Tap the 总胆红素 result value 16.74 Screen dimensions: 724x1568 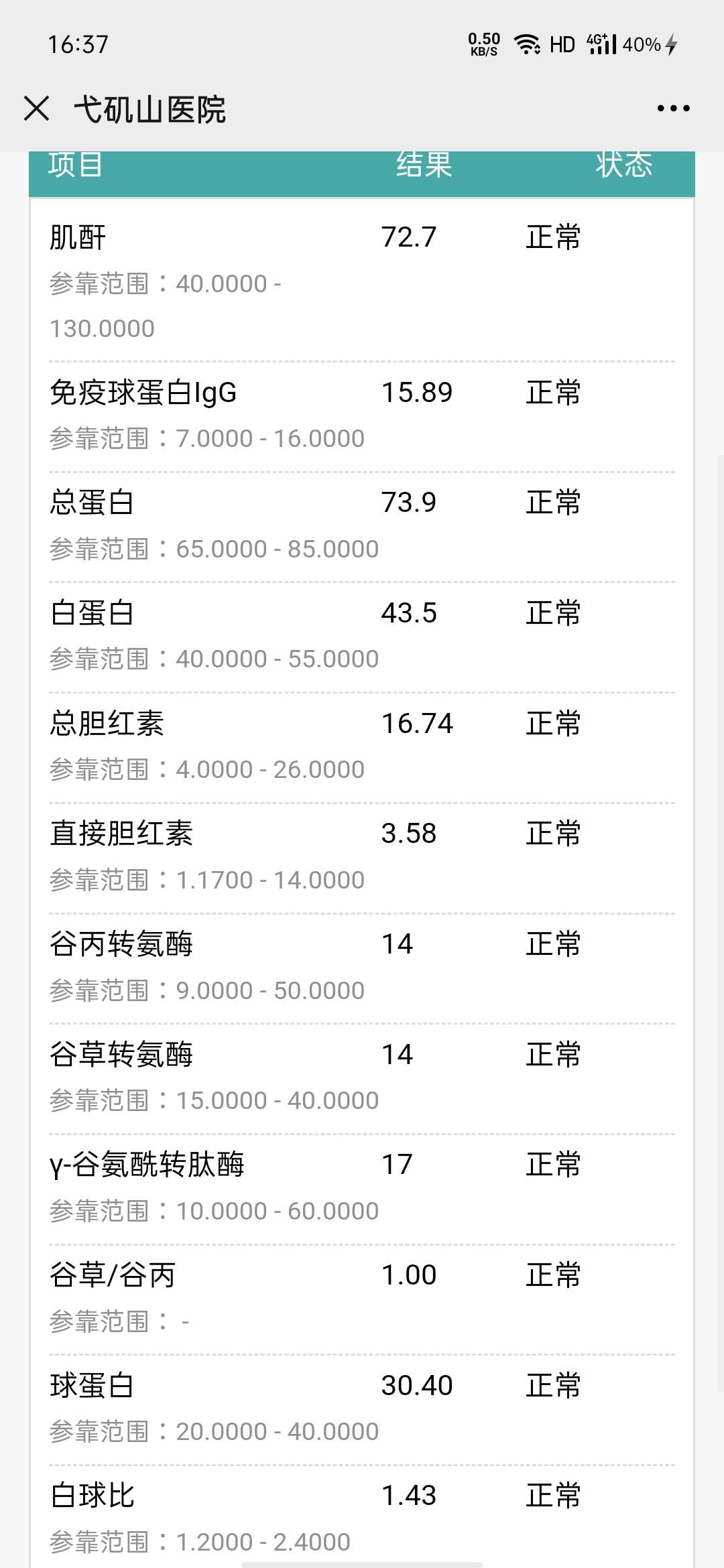click(416, 722)
